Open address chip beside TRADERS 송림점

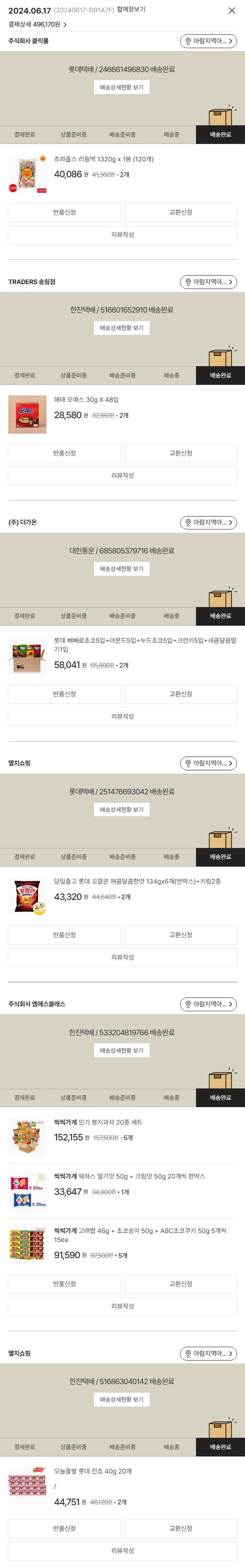pos(208,282)
